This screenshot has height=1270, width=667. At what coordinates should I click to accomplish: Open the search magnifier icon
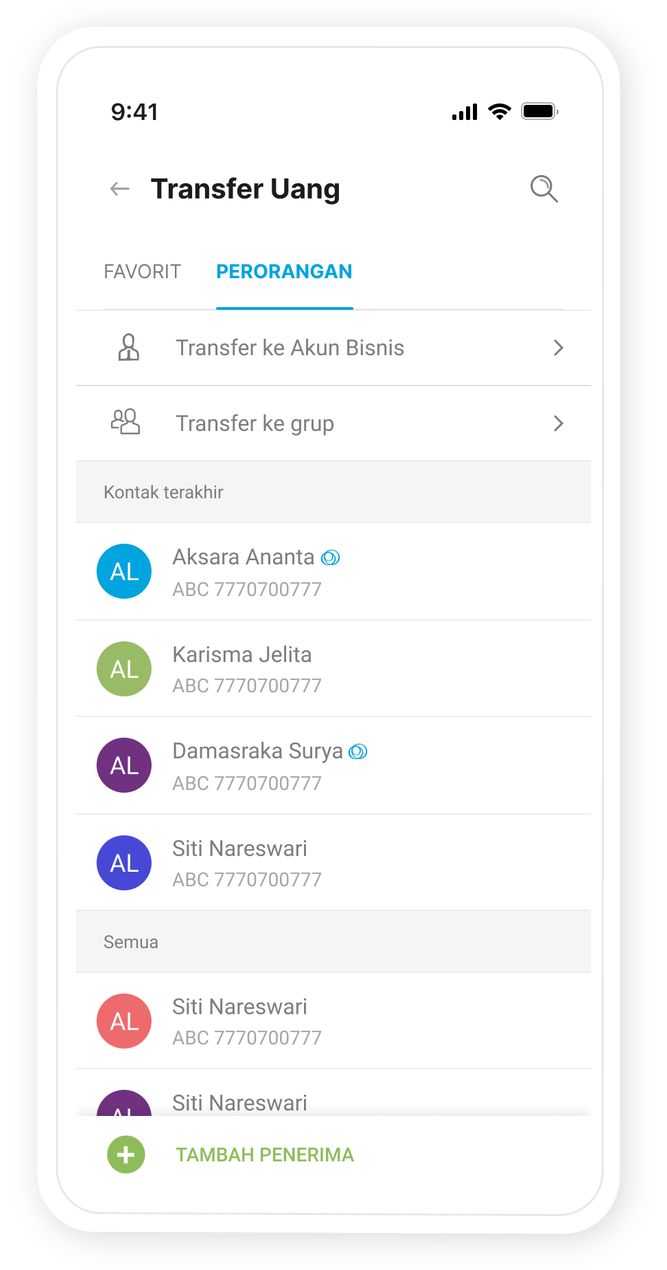click(543, 189)
